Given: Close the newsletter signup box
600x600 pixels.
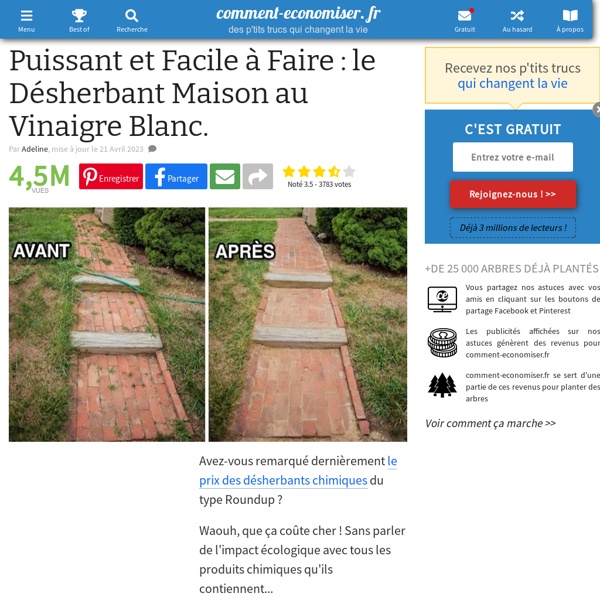Looking at the screenshot, I should [596, 109].
